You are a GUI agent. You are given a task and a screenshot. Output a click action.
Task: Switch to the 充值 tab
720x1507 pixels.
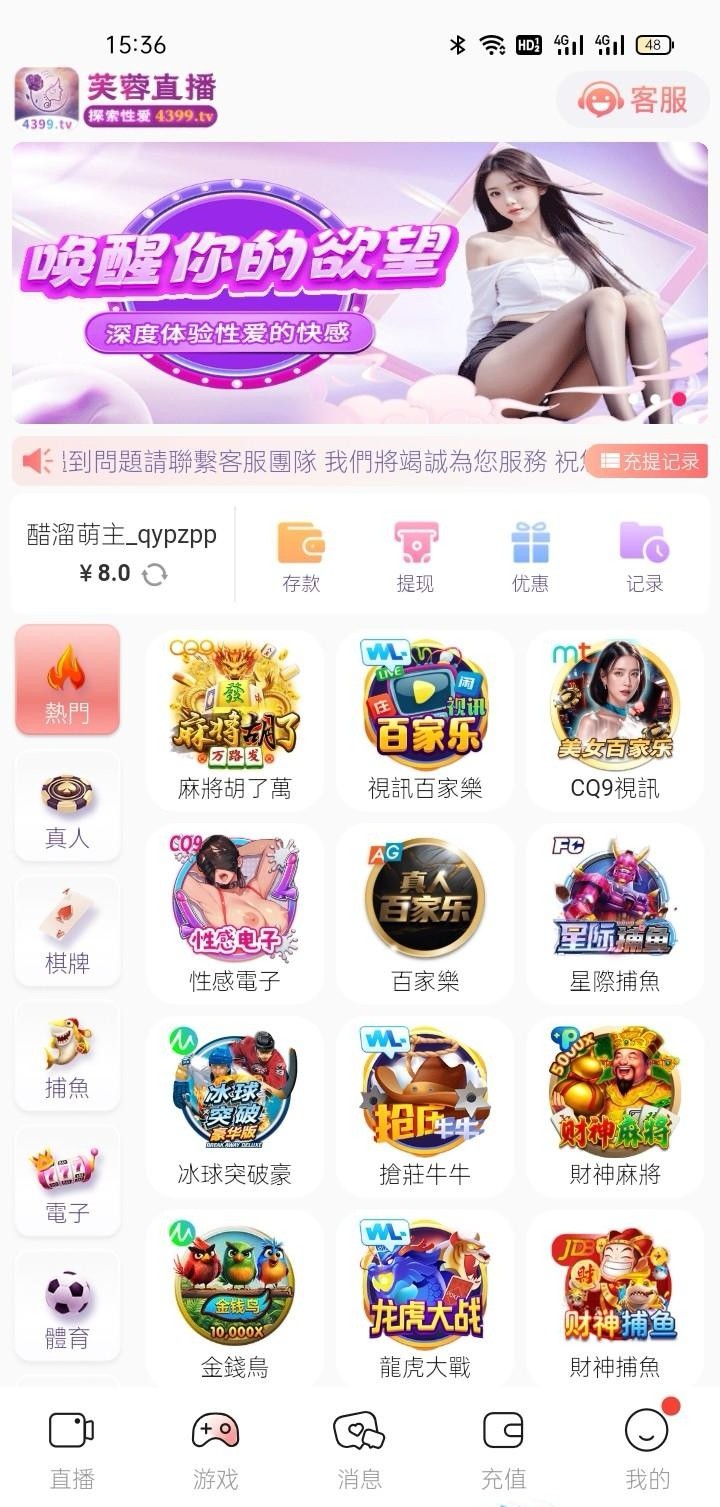(503, 1448)
